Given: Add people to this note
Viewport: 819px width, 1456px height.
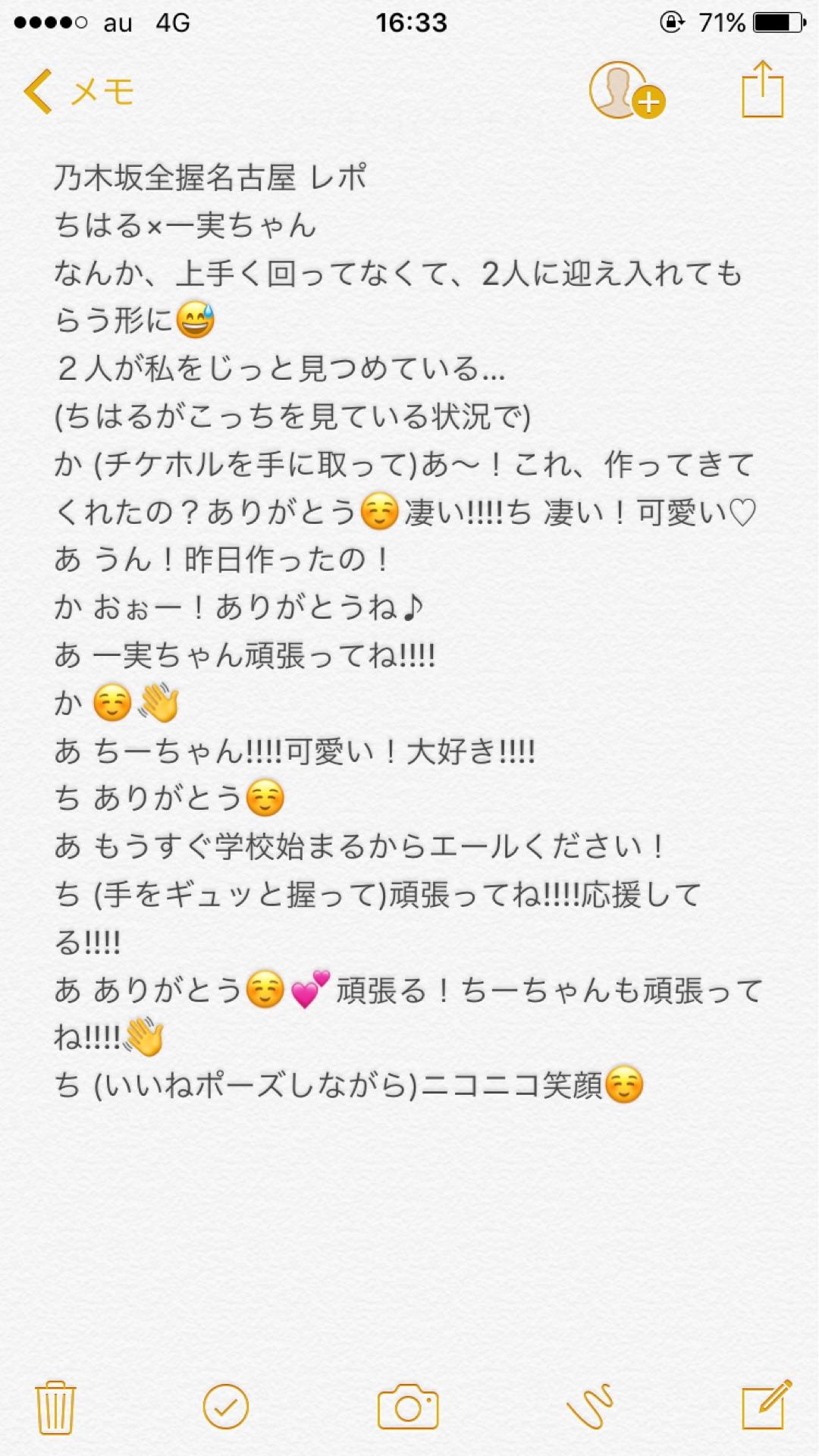Looking at the screenshot, I should [x=626, y=91].
